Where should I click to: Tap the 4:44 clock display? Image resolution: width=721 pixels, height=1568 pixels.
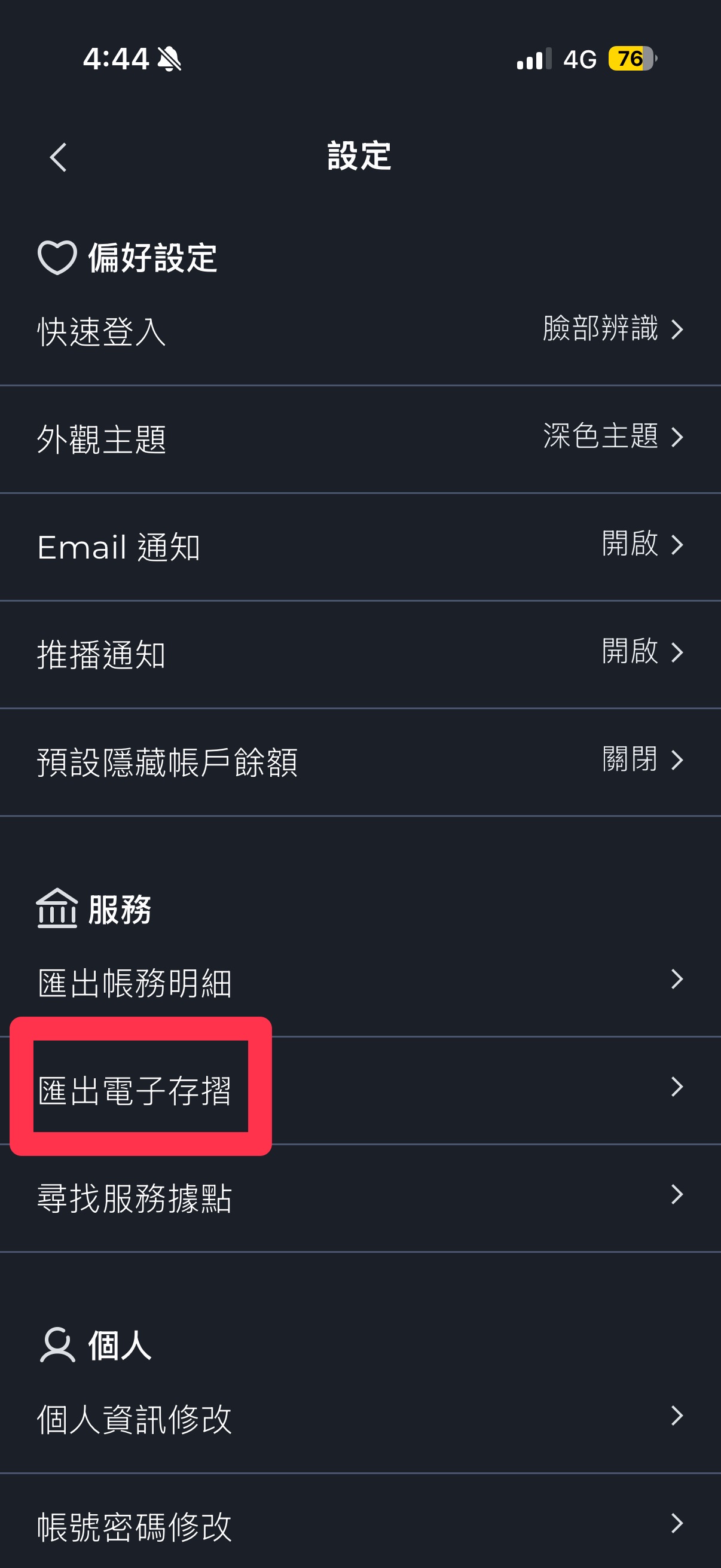point(117,58)
